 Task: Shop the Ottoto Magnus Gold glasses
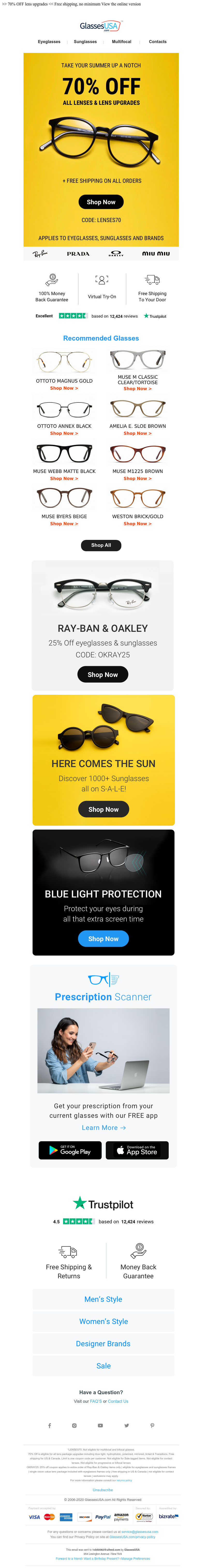pyautogui.click(x=64, y=388)
